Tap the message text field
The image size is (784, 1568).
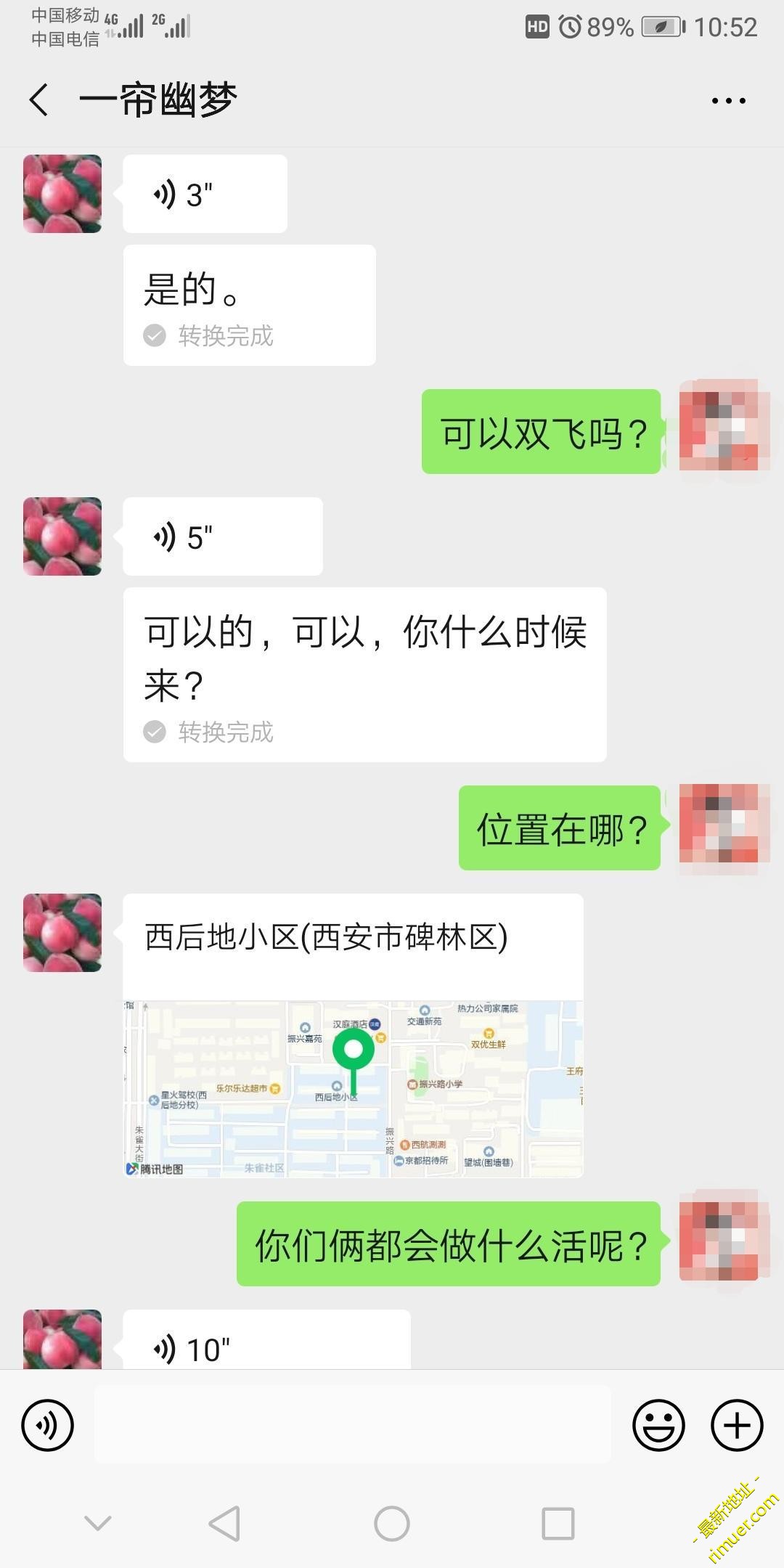[353, 1424]
